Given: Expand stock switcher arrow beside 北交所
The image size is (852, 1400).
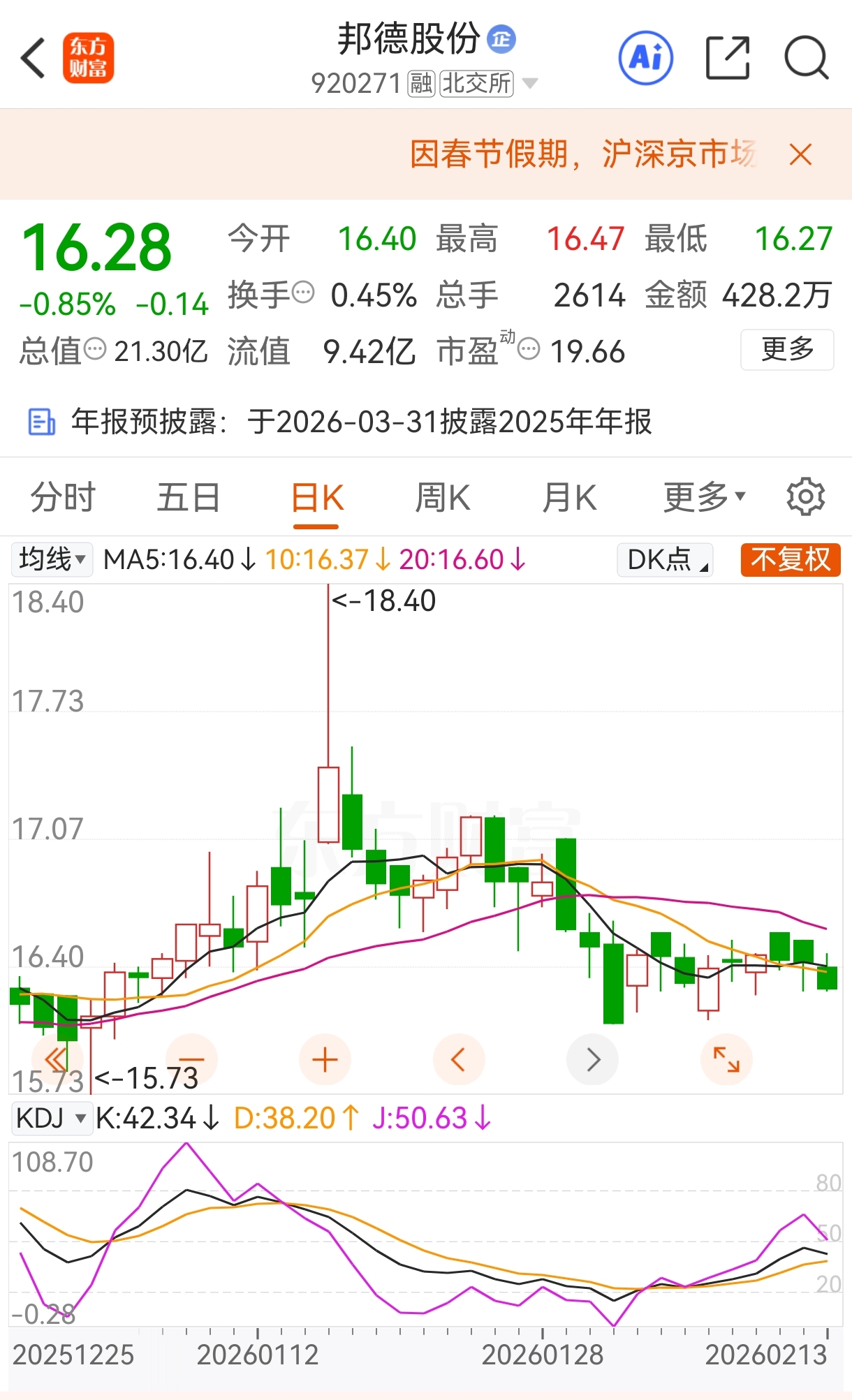Looking at the screenshot, I should 530,84.
